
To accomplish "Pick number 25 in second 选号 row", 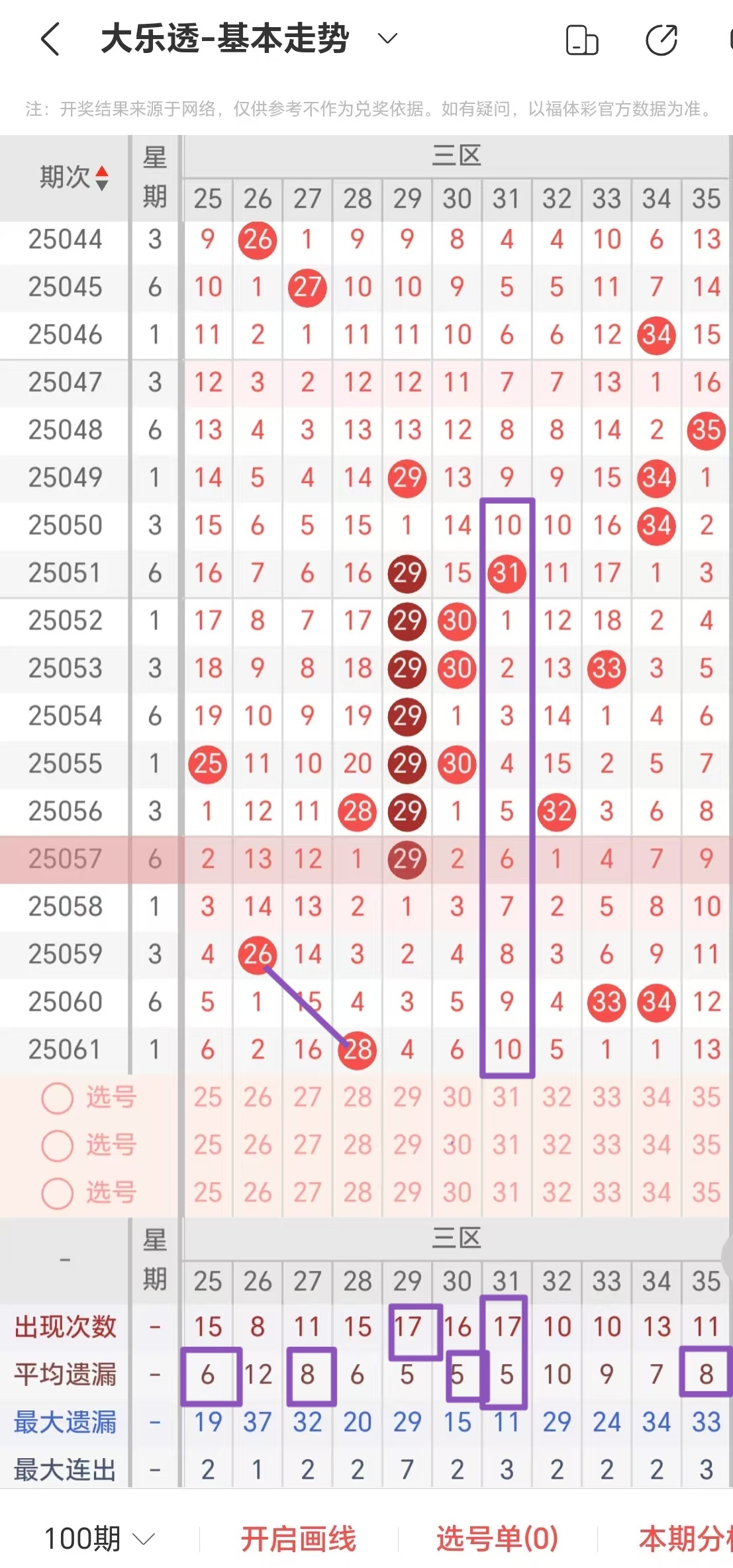I will tap(207, 1145).
